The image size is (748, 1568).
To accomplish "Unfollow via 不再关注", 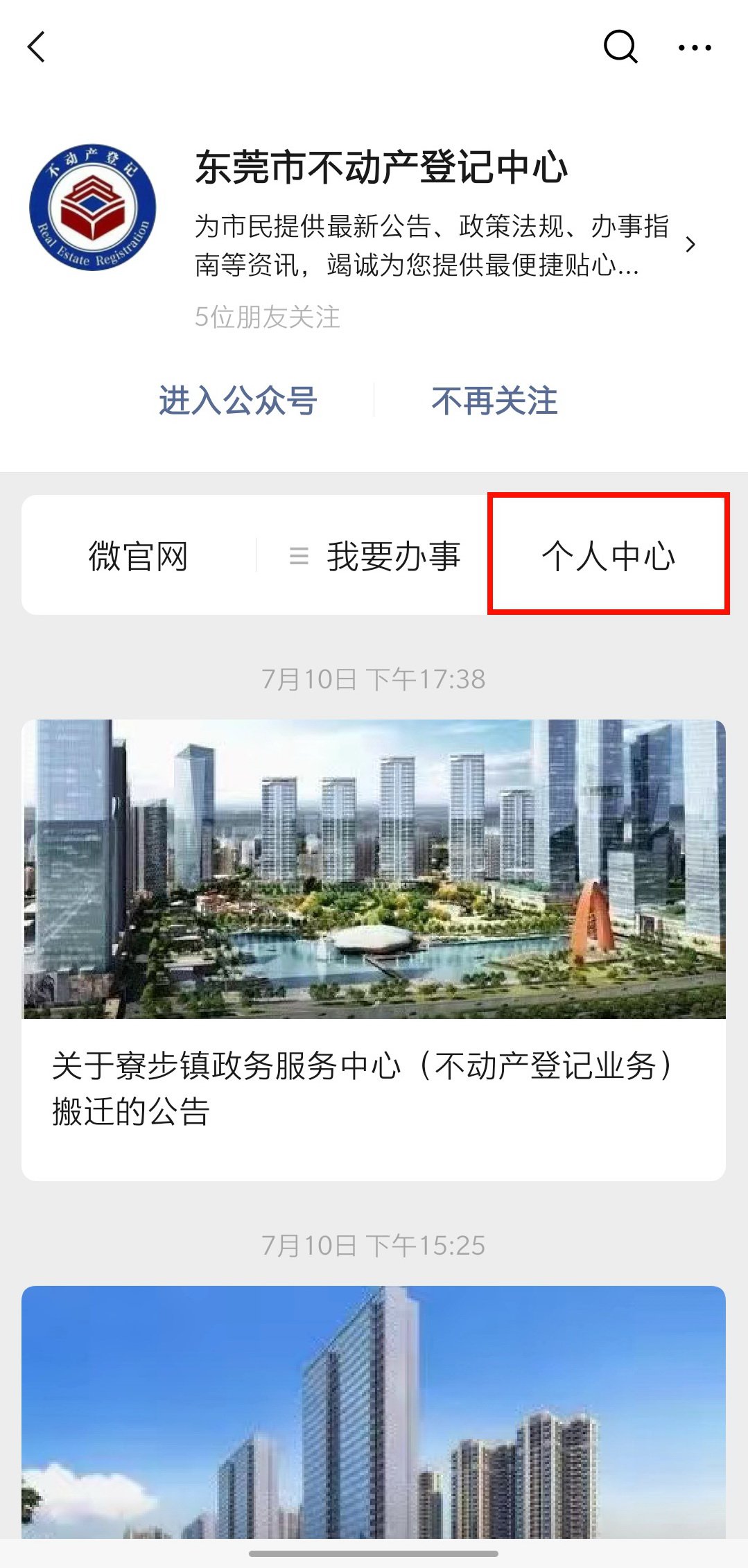I will 494,401.
